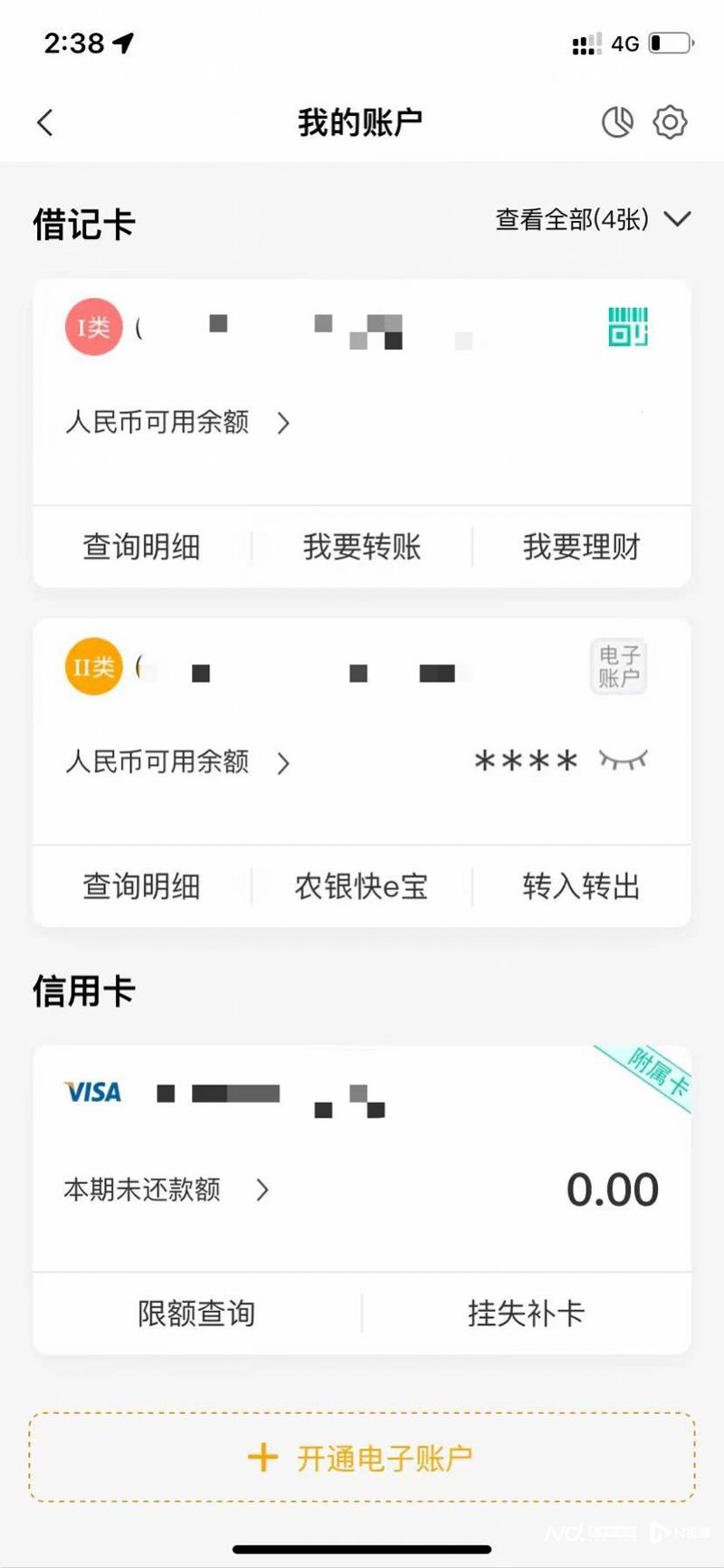Expand 本期未还款额 repayment details
The height and width of the screenshot is (1568, 724).
tap(263, 1190)
